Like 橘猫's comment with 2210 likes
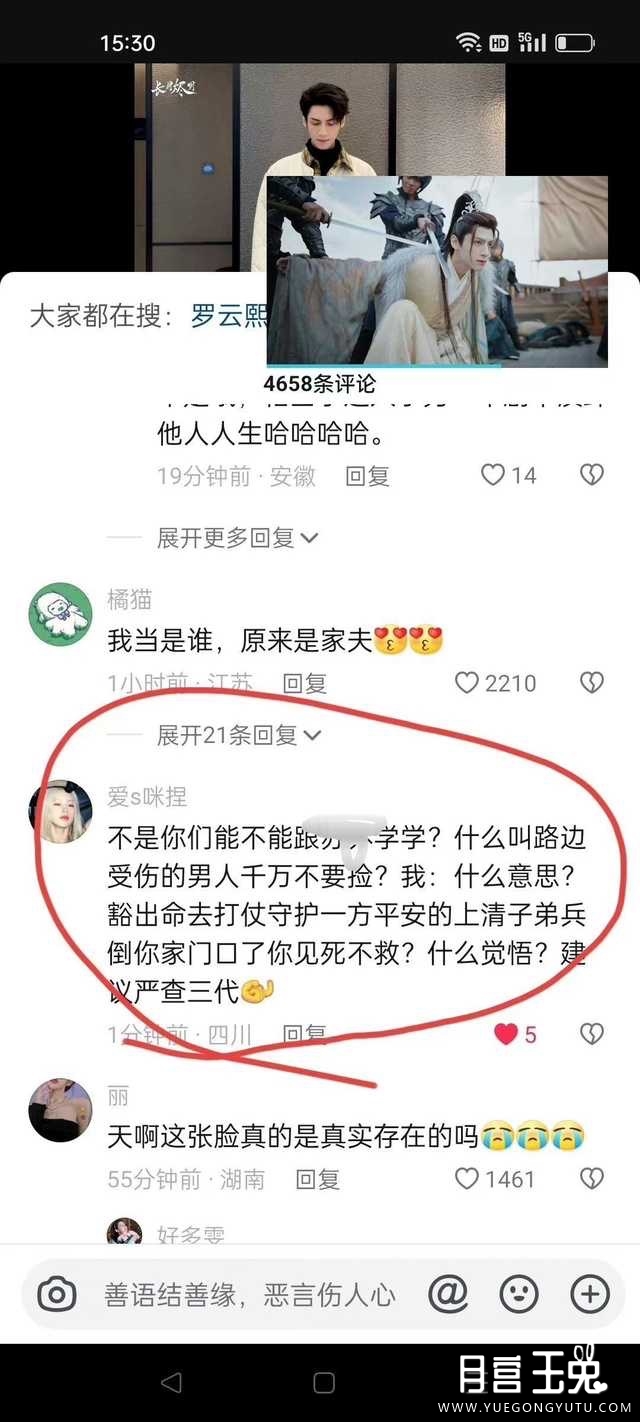Image resolution: width=640 pixels, height=1422 pixels. 467,683
